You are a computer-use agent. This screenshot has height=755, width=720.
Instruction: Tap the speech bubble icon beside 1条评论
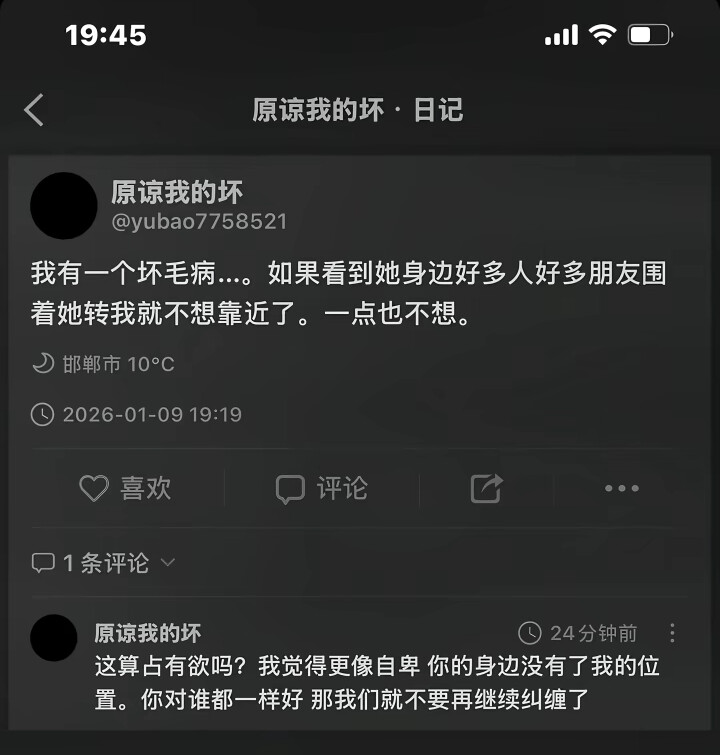[41, 563]
